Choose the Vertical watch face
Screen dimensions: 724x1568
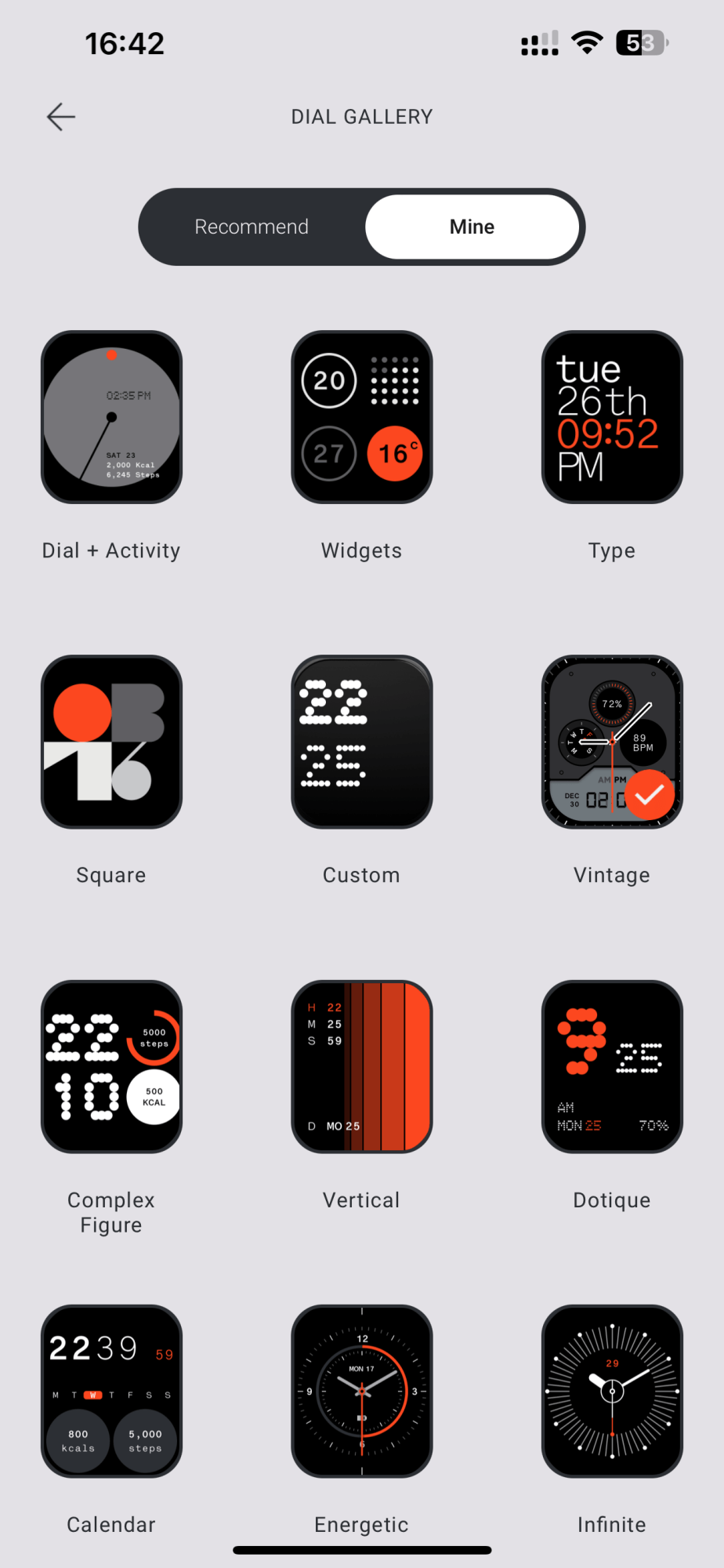pyautogui.click(x=361, y=1066)
